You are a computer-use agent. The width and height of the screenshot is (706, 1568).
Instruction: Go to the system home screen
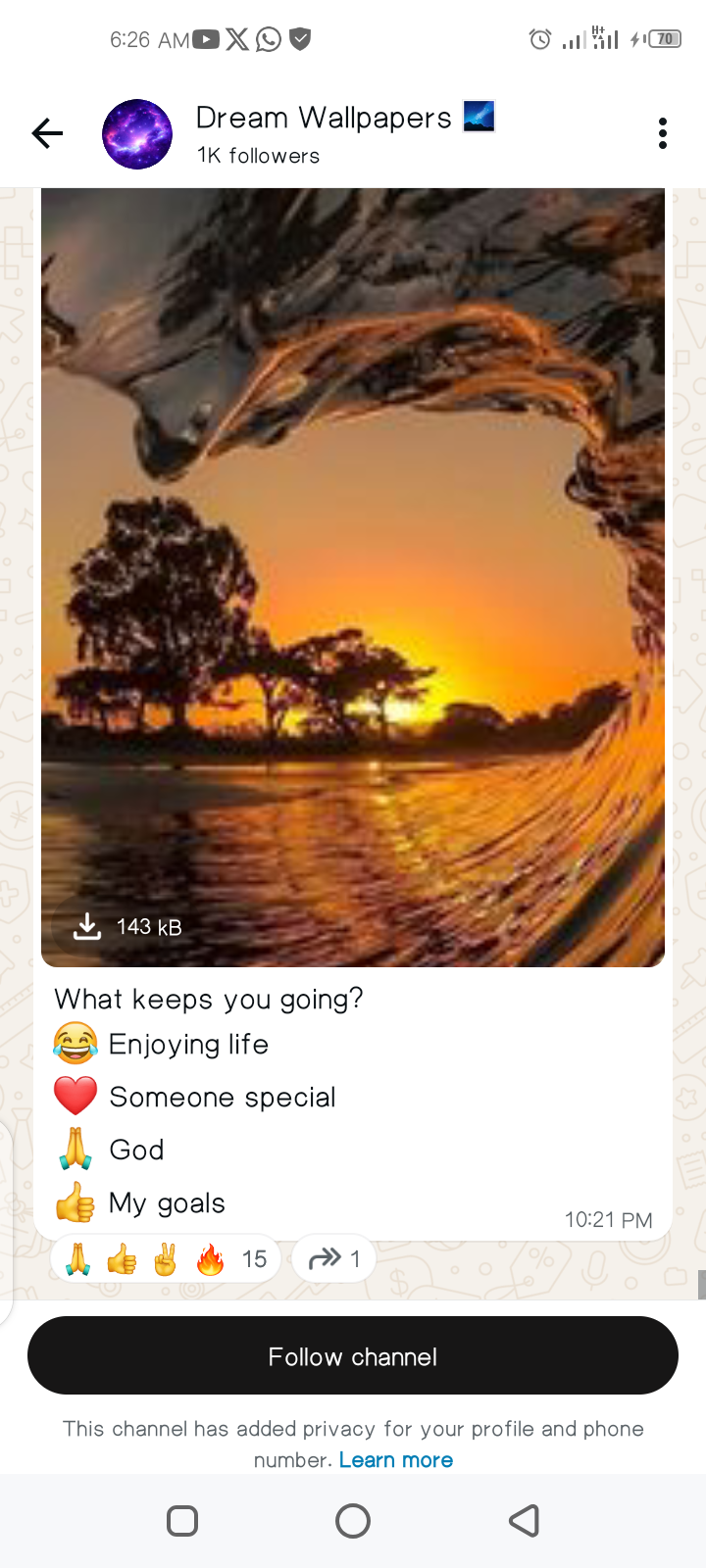tap(353, 1521)
